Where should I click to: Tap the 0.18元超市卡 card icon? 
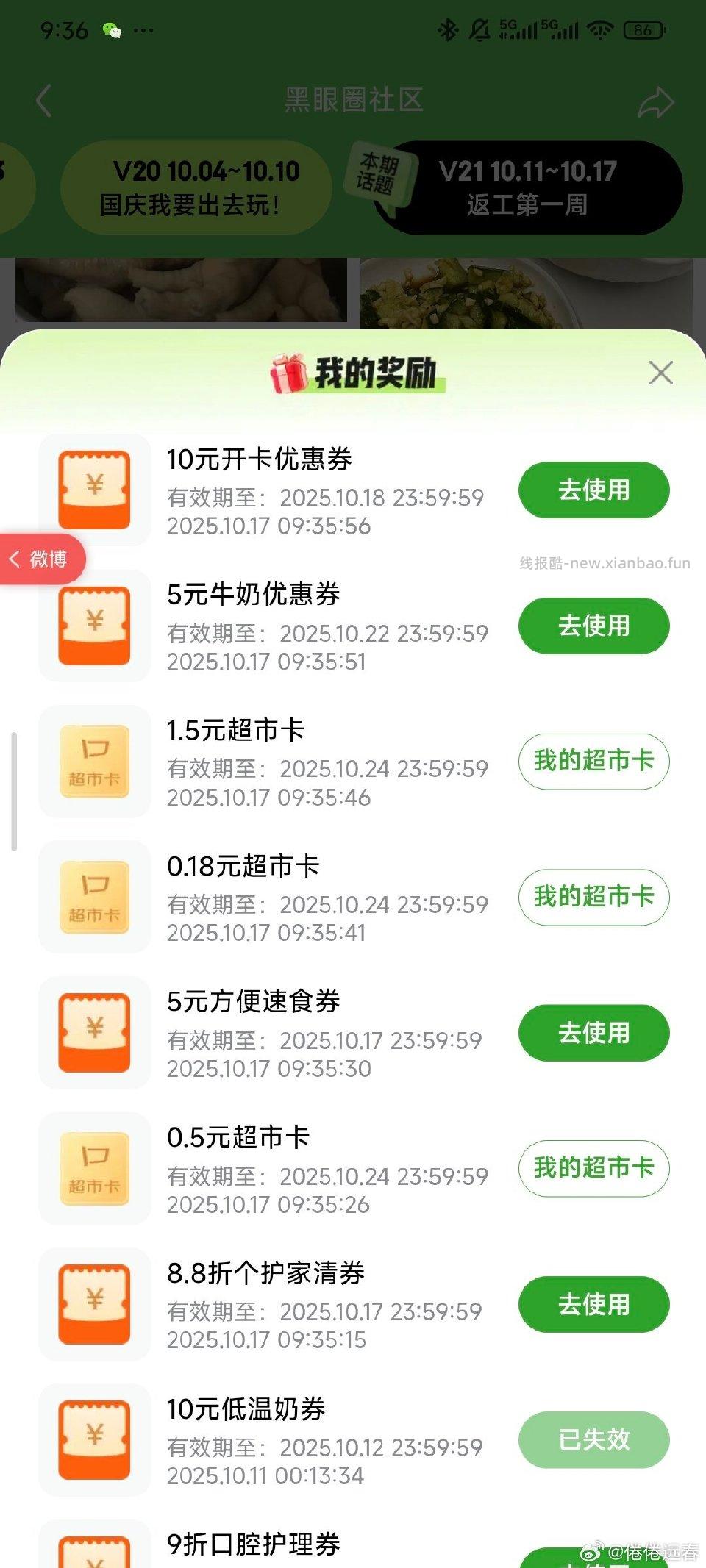pos(93,897)
